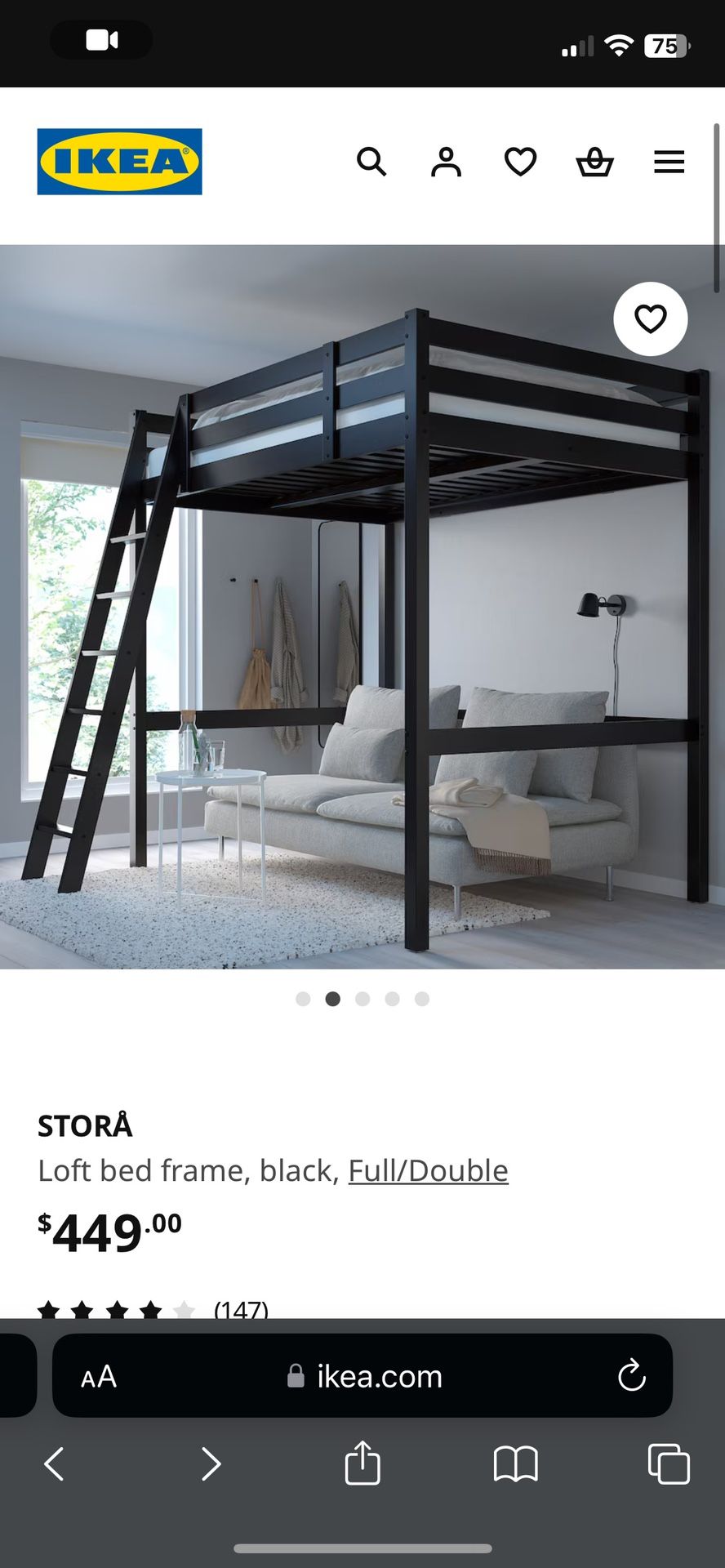
Task: Tap the camera indicator in the status bar
Action: (100, 39)
